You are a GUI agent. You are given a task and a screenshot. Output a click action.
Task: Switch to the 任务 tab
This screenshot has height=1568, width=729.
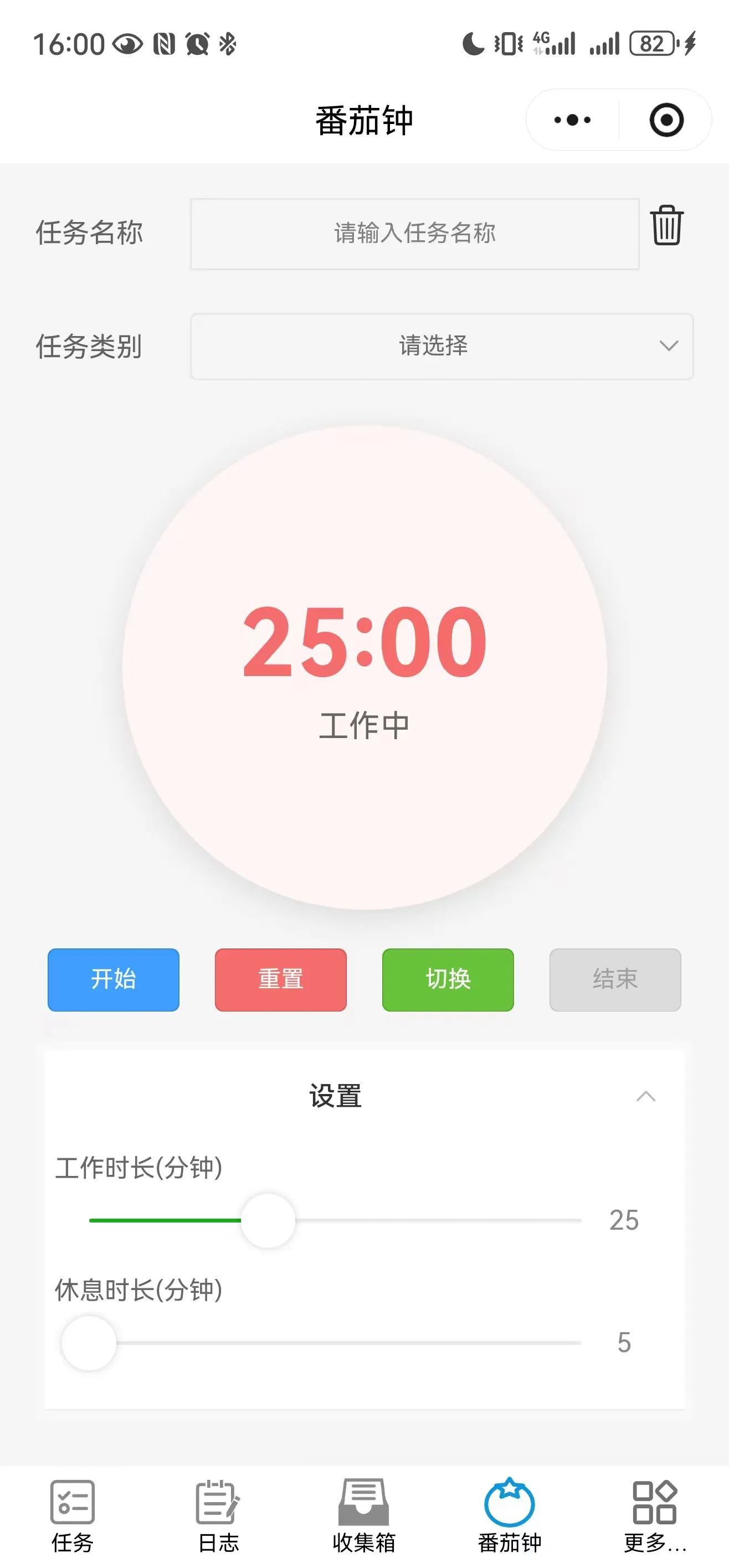coord(73,1515)
